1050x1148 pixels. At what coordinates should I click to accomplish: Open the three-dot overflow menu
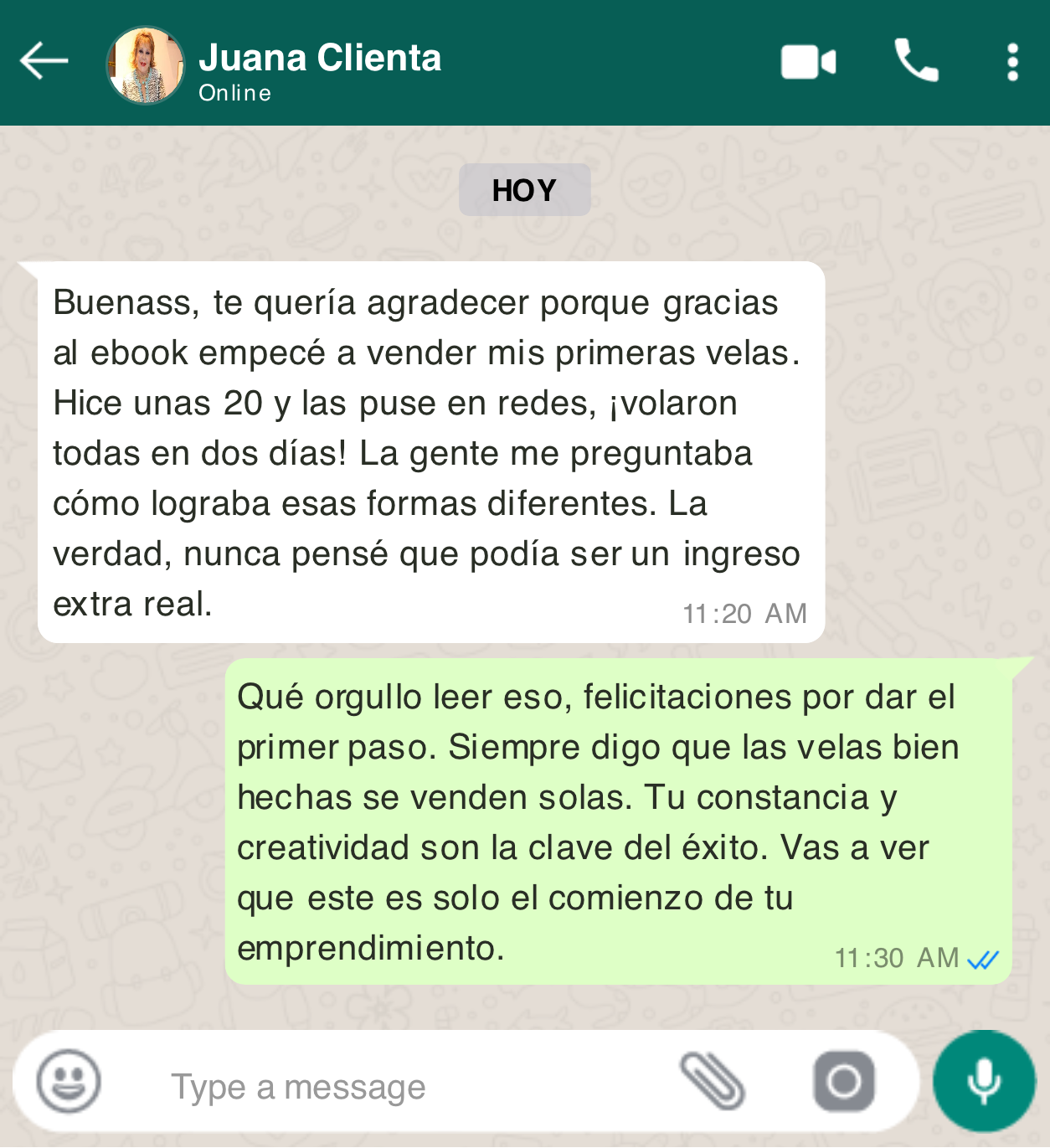tap(1012, 63)
